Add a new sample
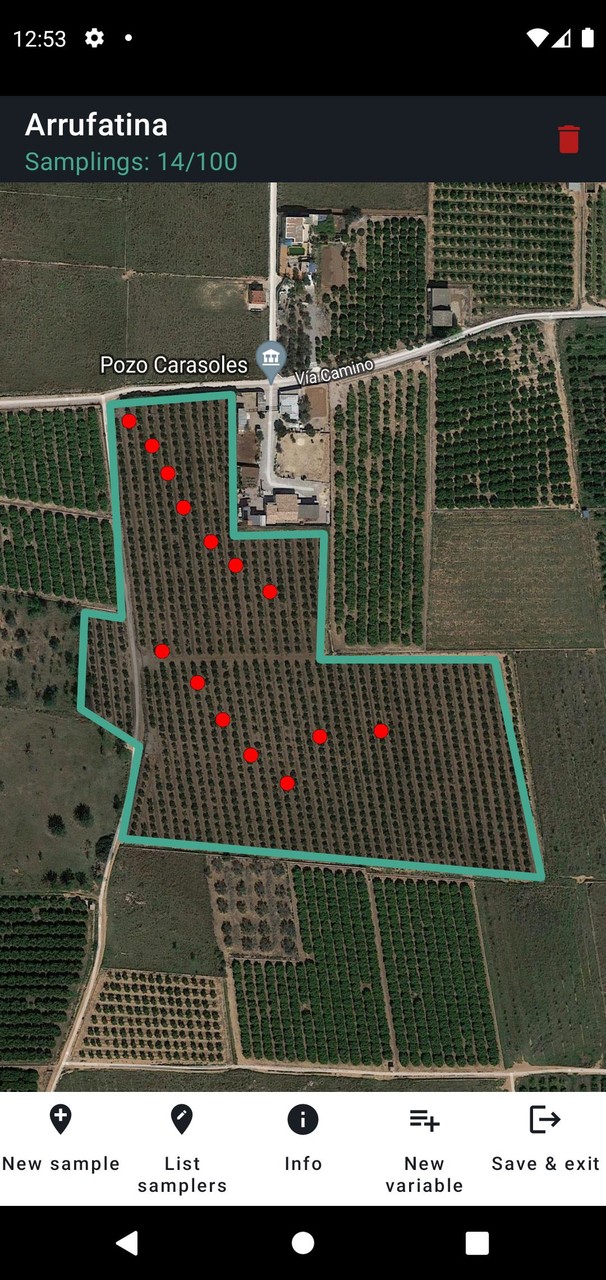This screenshot has height=1280, width=606. 61,1138
